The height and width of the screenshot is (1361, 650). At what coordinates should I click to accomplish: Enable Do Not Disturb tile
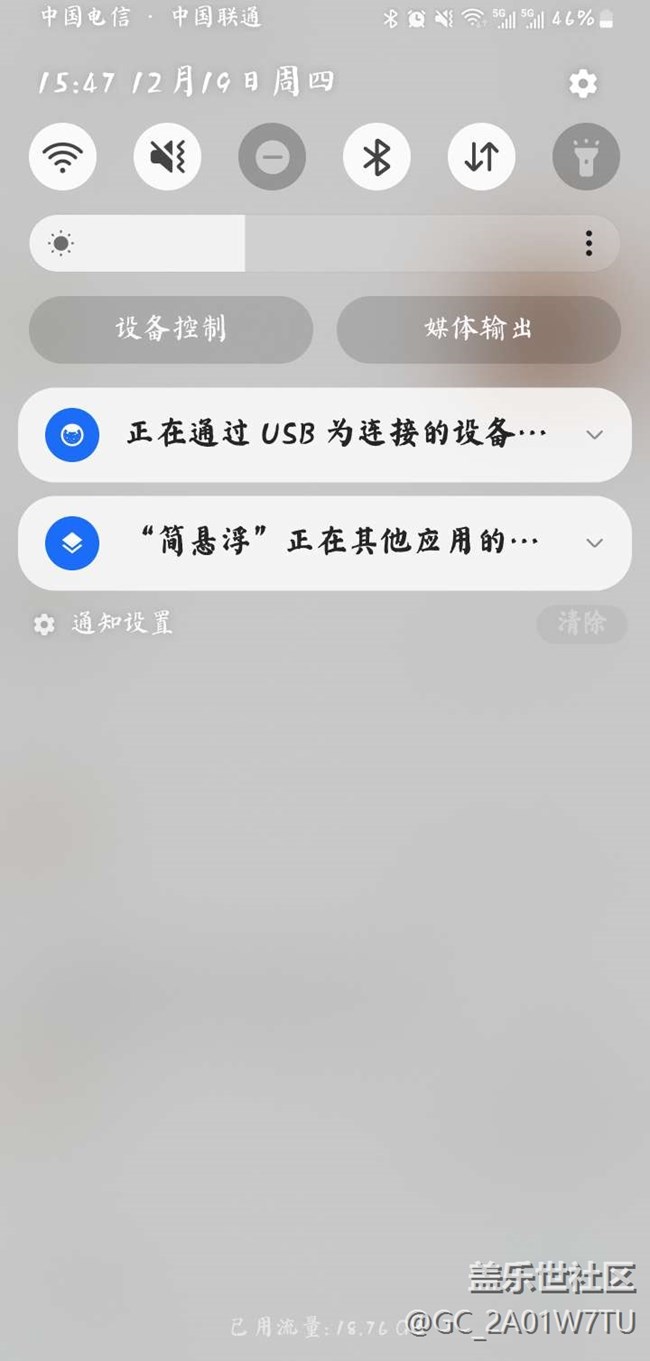272,157
